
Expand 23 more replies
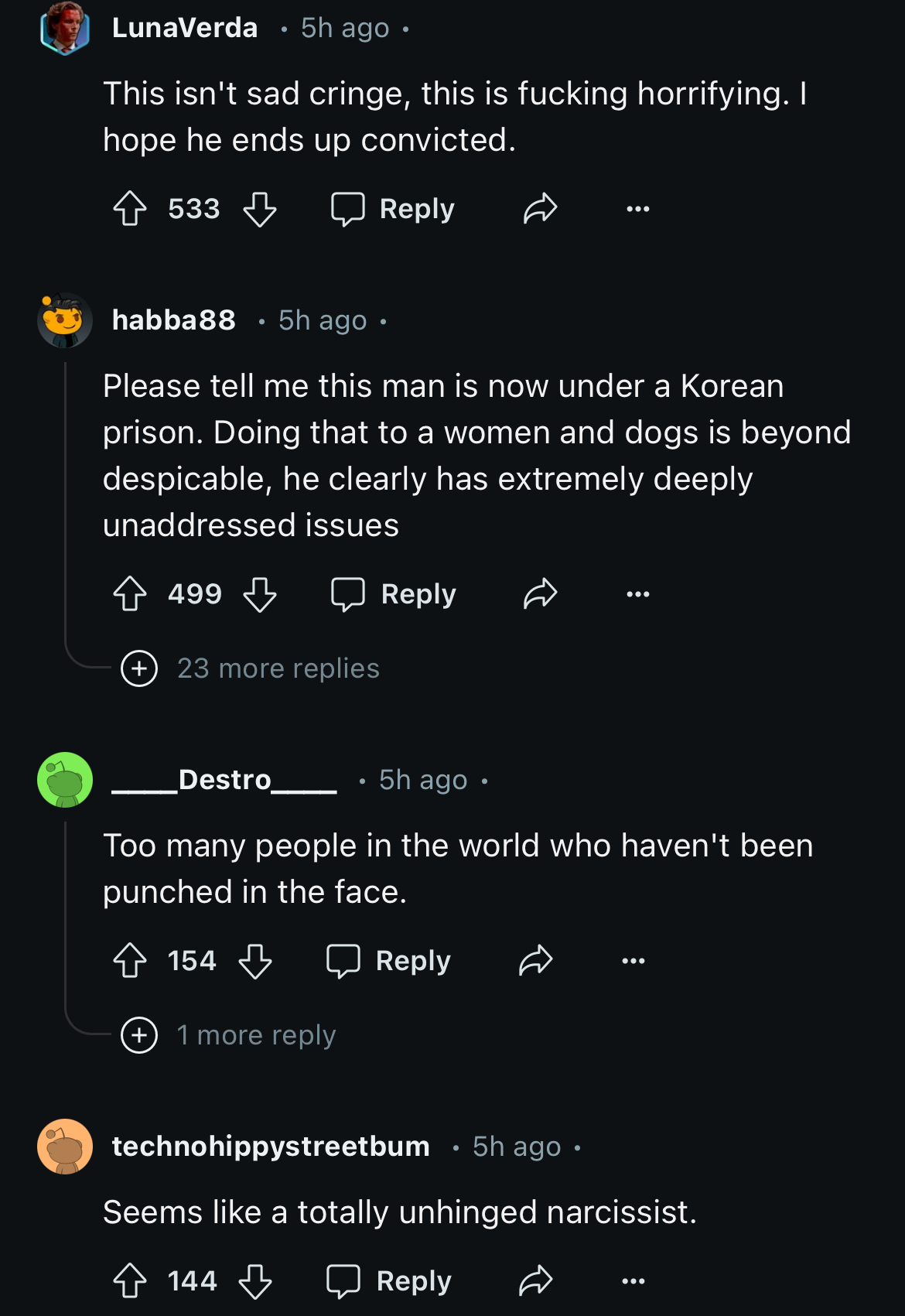click(251, 668)
